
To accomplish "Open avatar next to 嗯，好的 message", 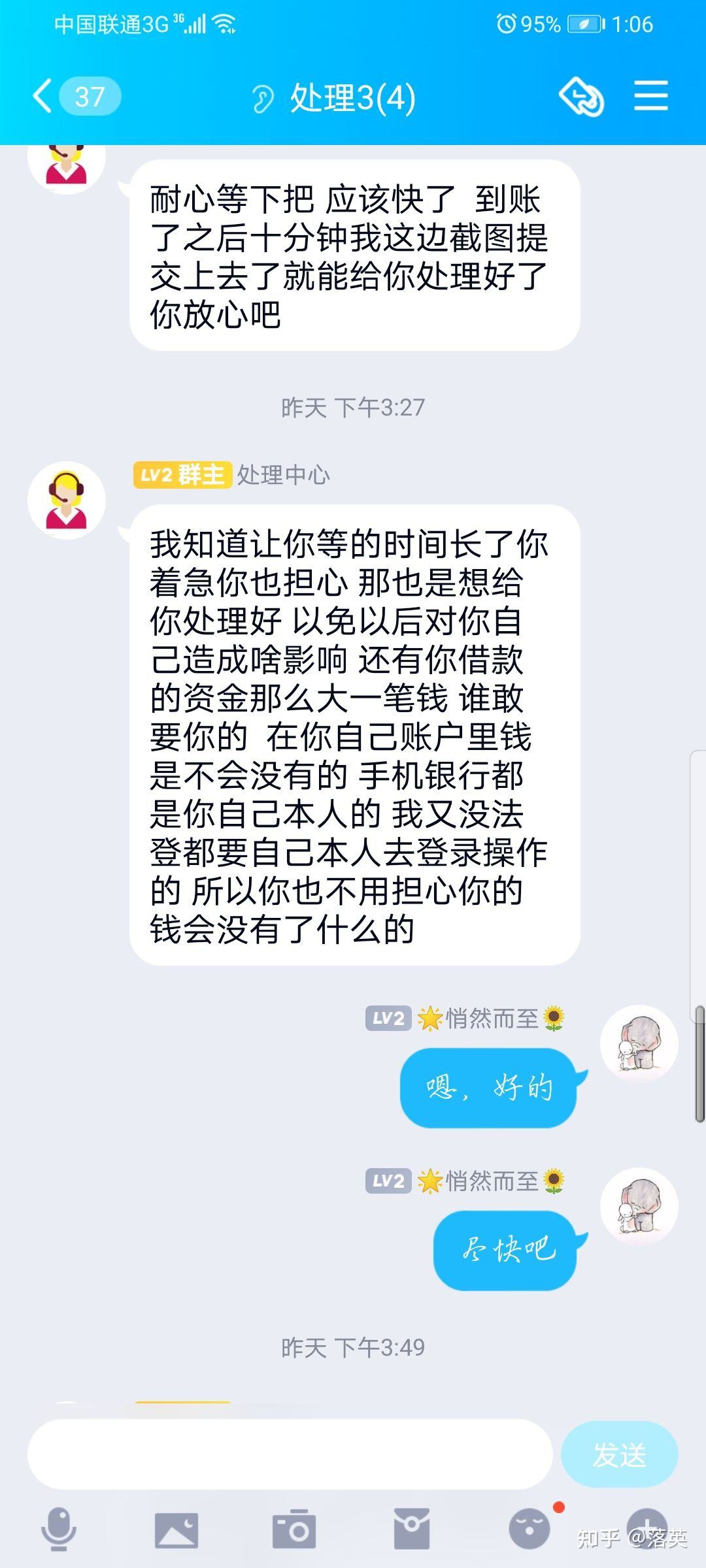I will pos(639,1043).
